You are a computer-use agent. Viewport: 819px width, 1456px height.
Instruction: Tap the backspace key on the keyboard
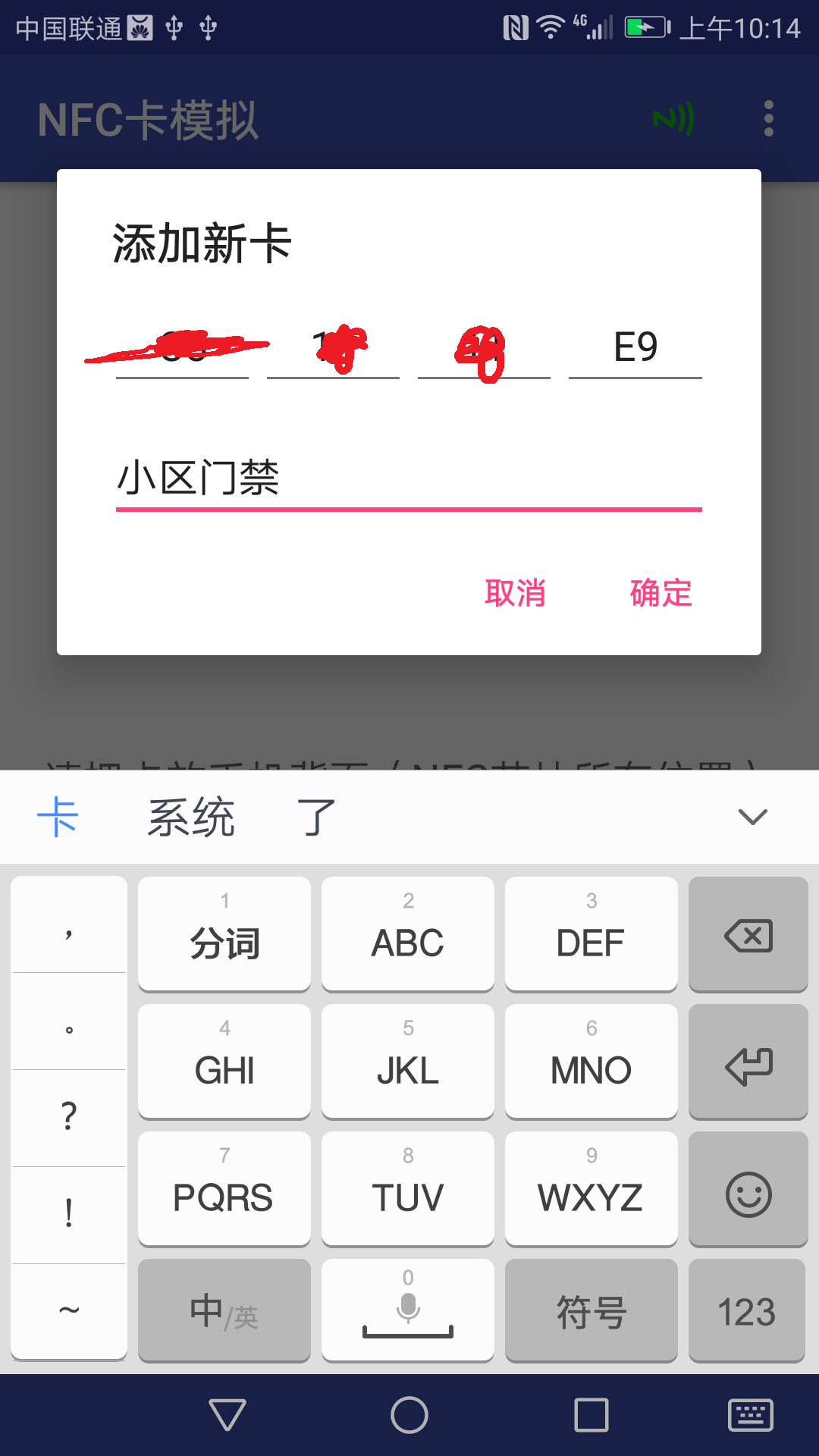pos(748,934)
